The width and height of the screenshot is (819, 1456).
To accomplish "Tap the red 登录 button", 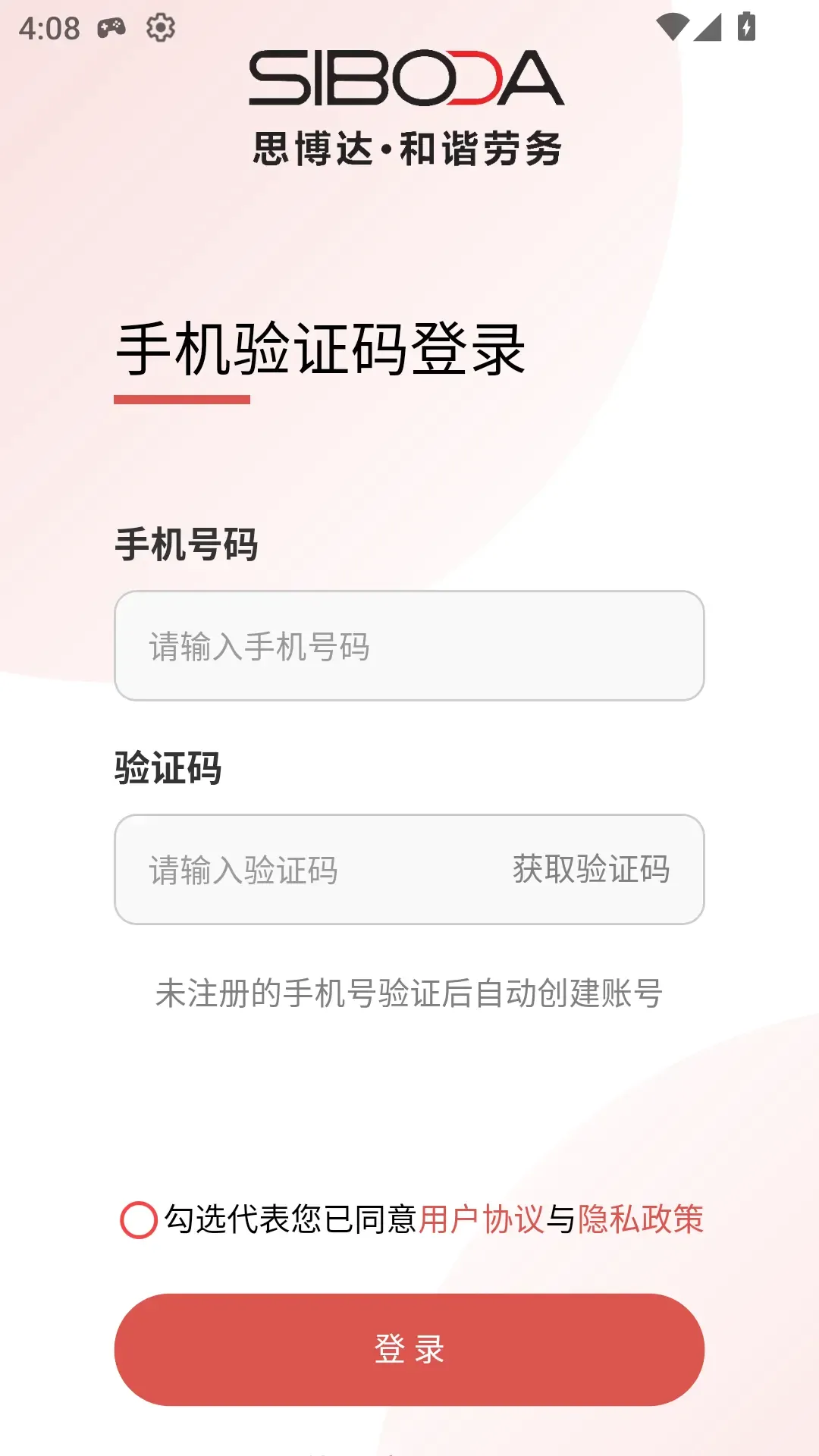I will click(409, 1350).
